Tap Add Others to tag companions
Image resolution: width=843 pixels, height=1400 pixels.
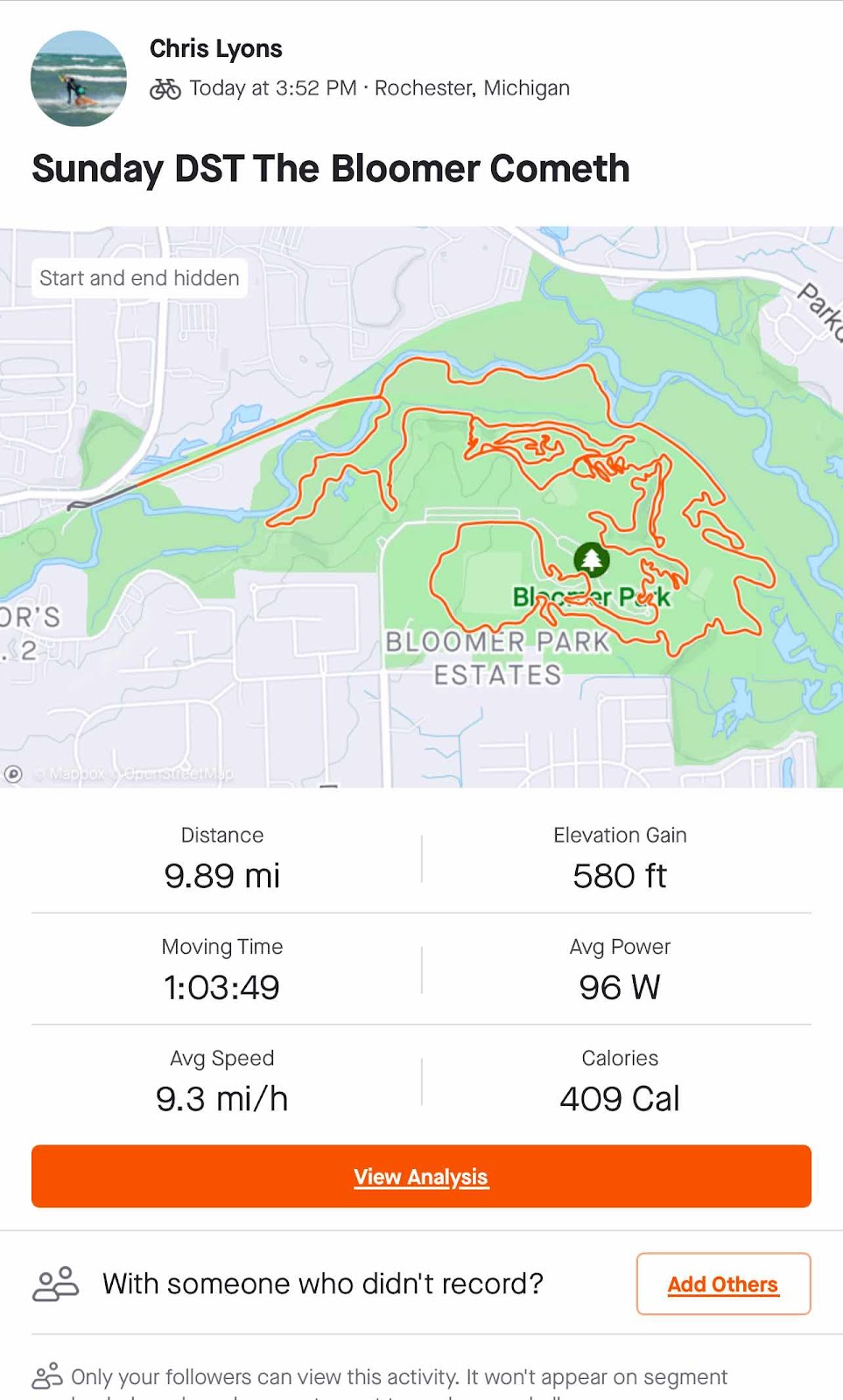(x=723, y=1284)
